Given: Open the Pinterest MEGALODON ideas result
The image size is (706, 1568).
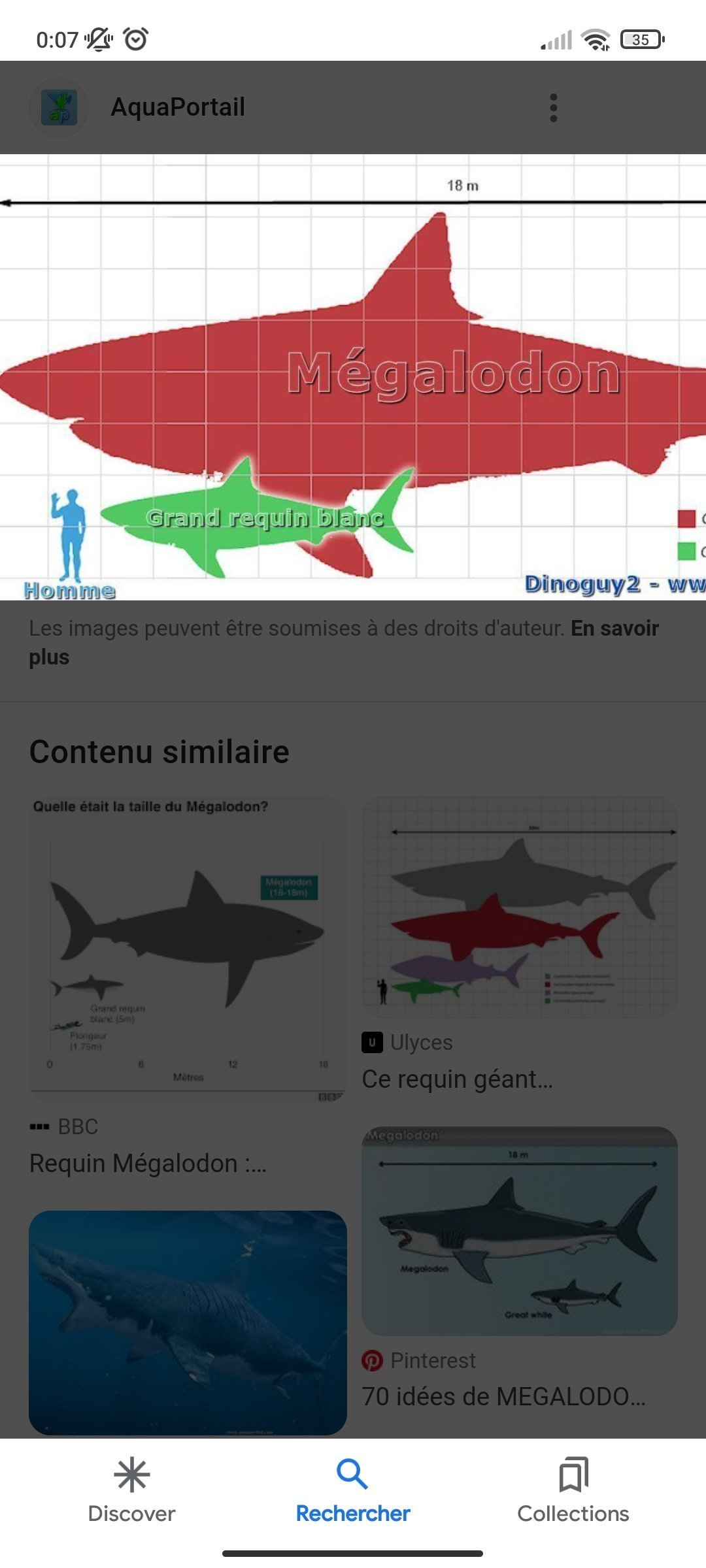Looking at the screenshot, I should [x=520, y=1269].
